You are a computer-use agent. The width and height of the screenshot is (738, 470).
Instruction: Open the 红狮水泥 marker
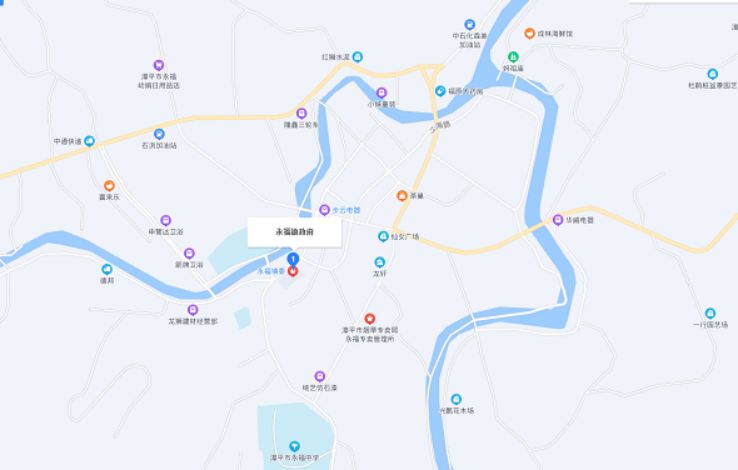click(x=357, y=56)
